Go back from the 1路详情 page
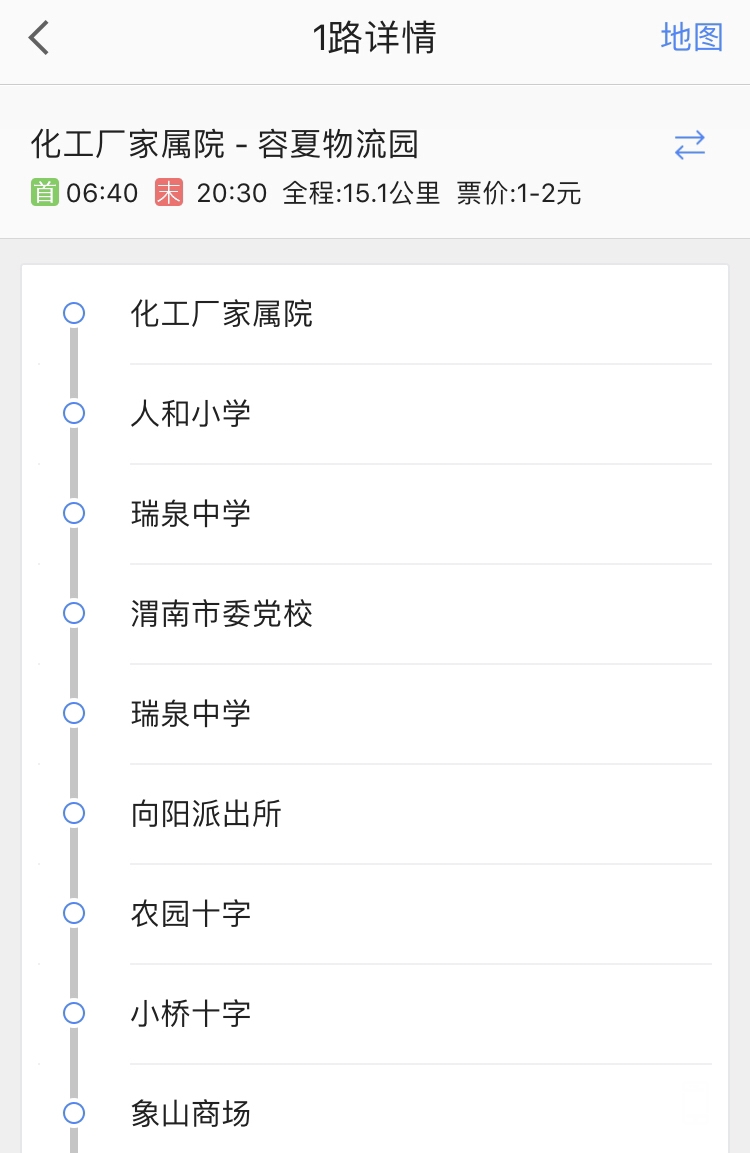This screenshot has height=1153, width=750. (39, 39)
